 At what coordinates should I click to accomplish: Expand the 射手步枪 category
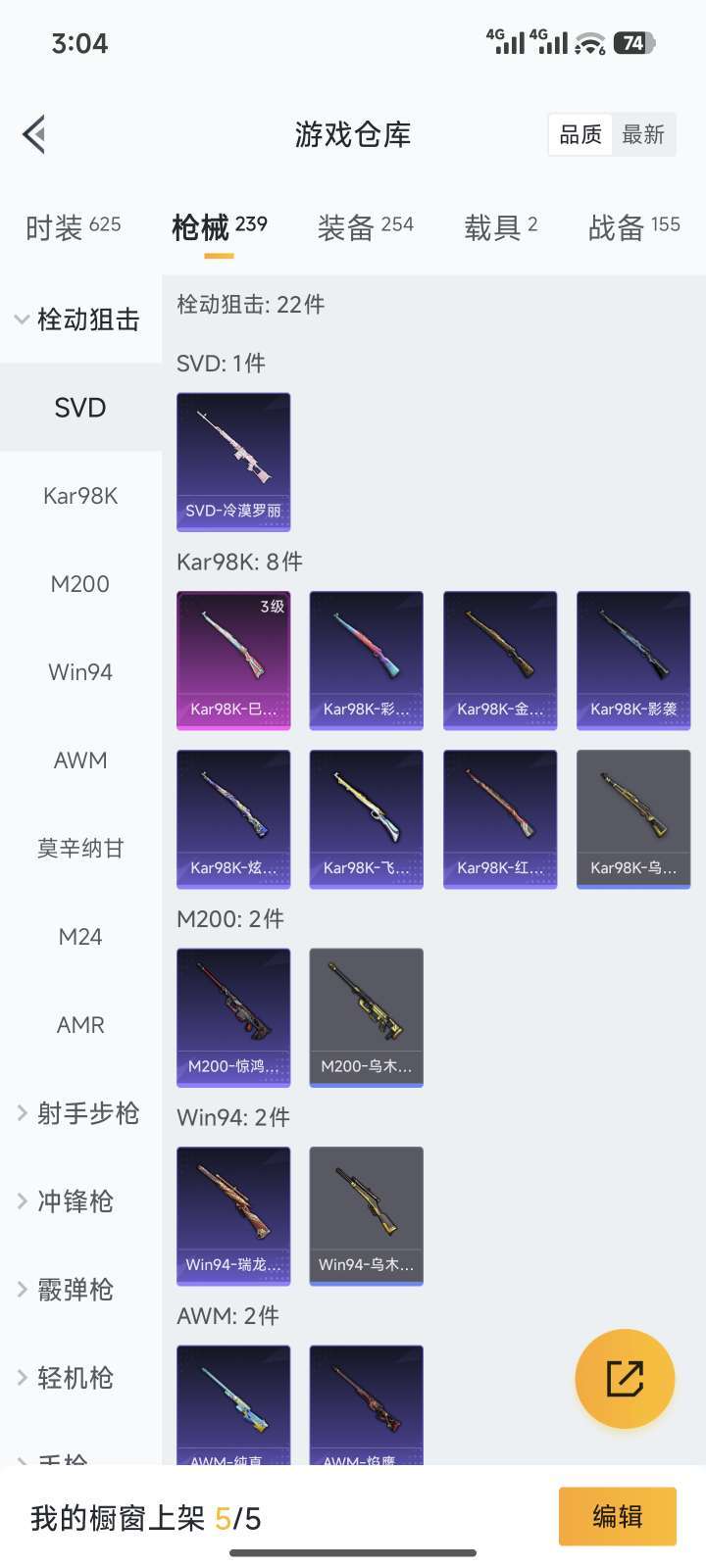click(x=88, y=1112)
